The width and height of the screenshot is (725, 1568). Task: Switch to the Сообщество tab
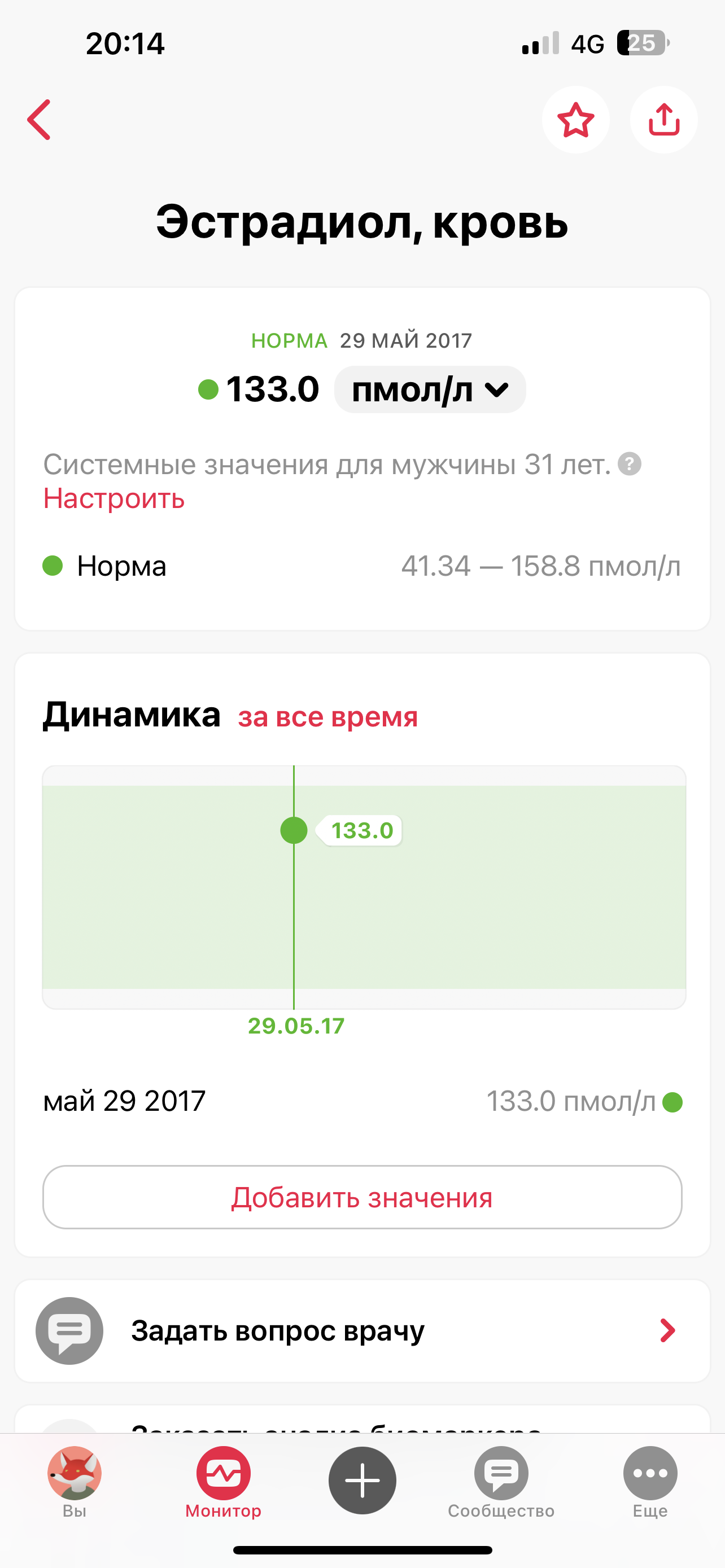tap(501, 1482)
